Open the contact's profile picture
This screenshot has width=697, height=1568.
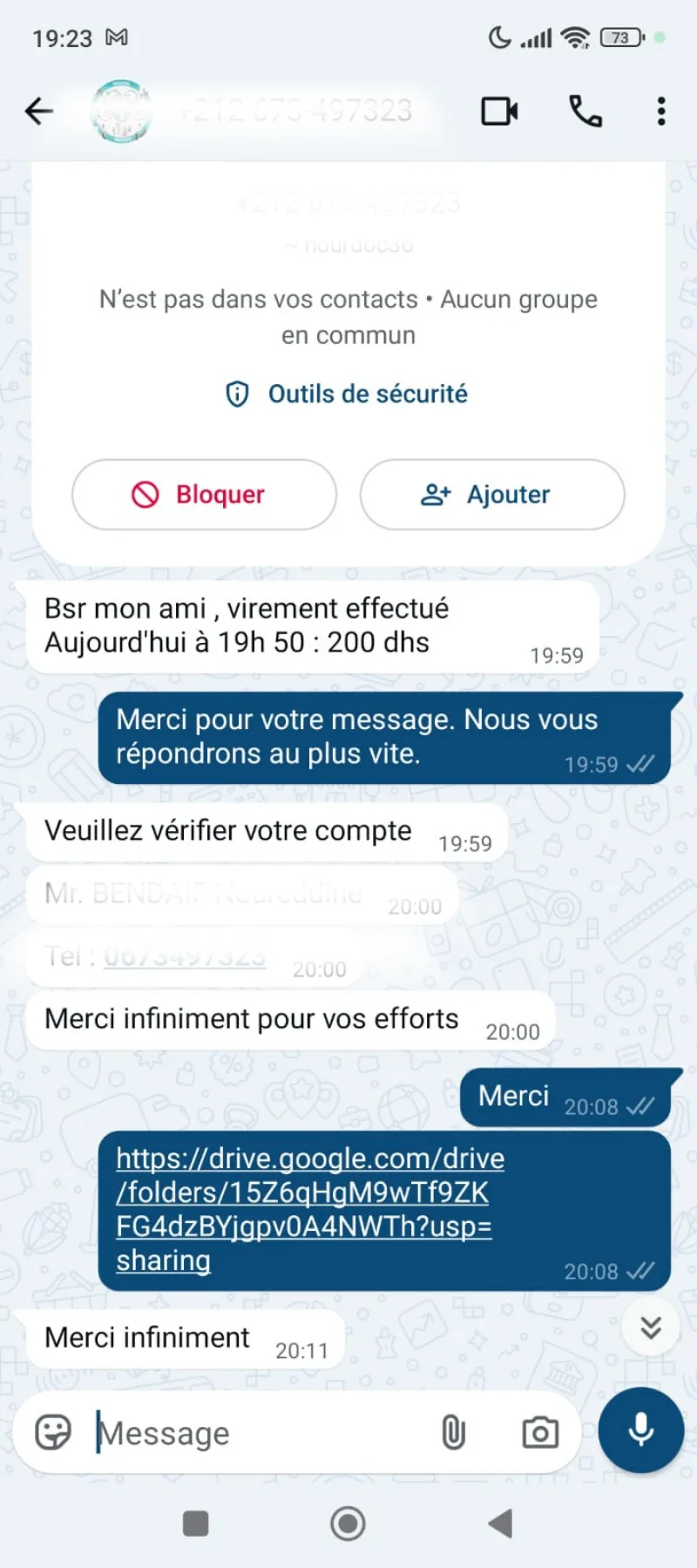[121, 111]
